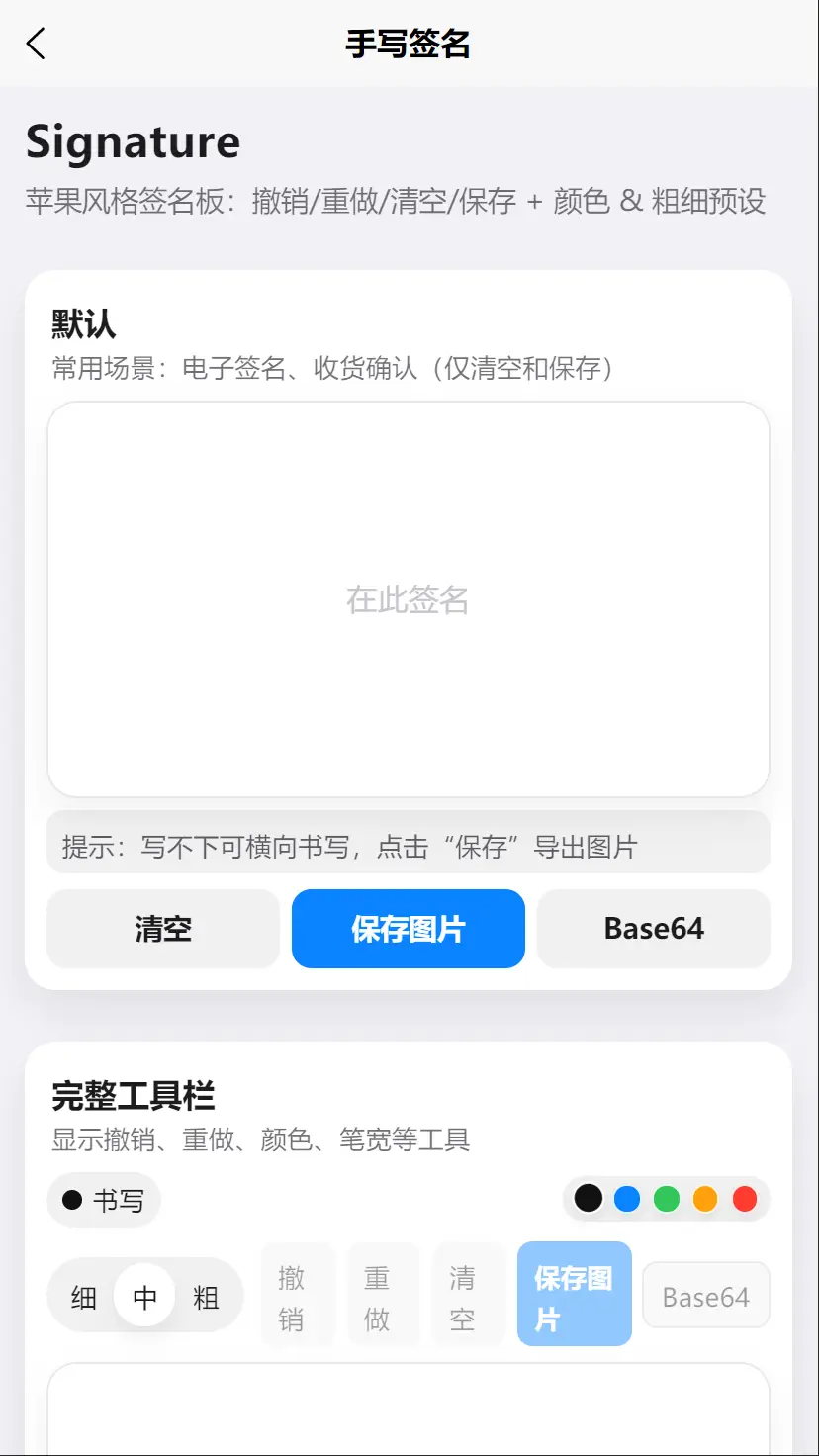Go back from the 手写签名 page

click(x=36, y=44)
